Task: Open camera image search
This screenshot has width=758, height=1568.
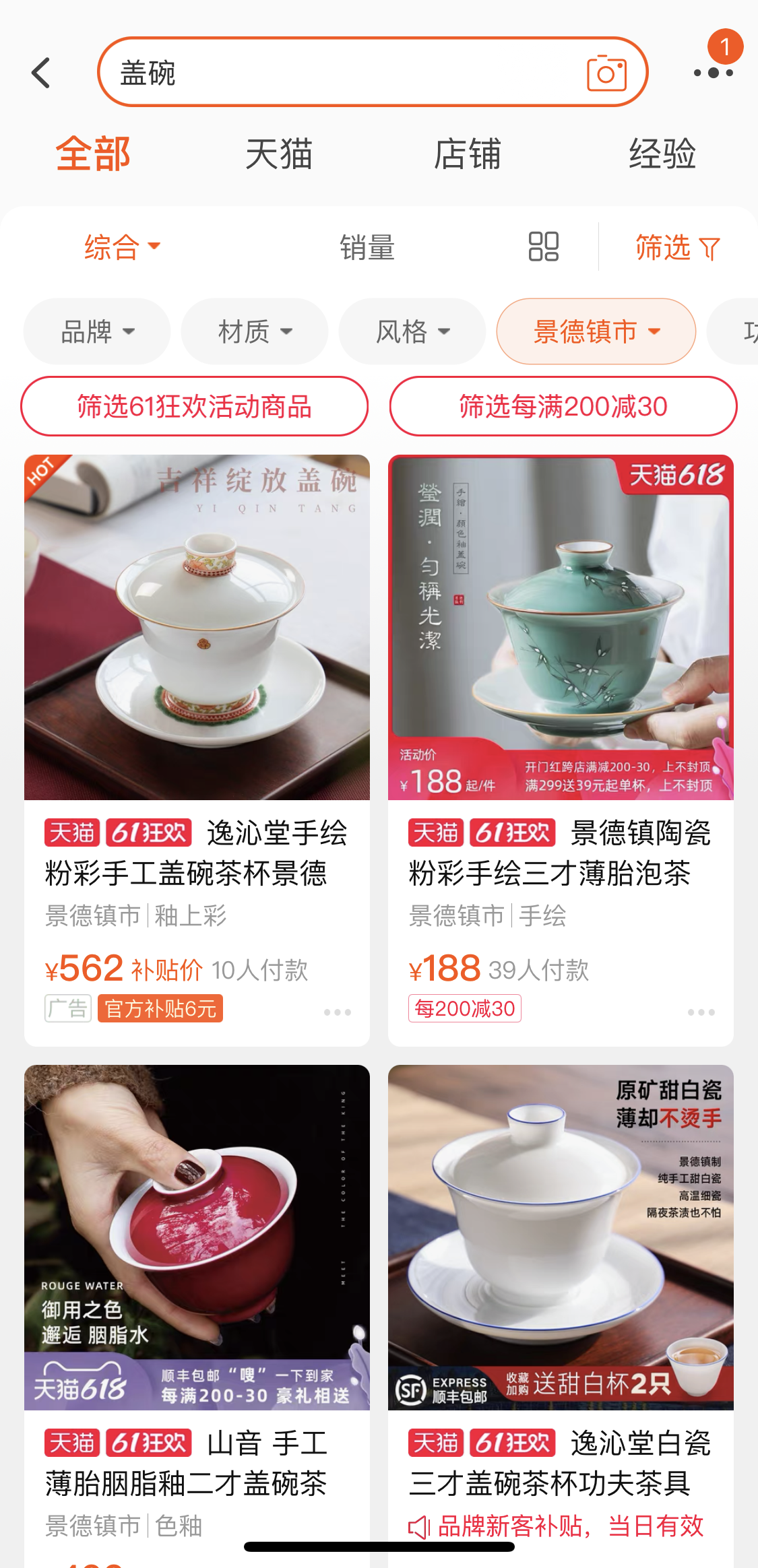Action: click(606, 73)
